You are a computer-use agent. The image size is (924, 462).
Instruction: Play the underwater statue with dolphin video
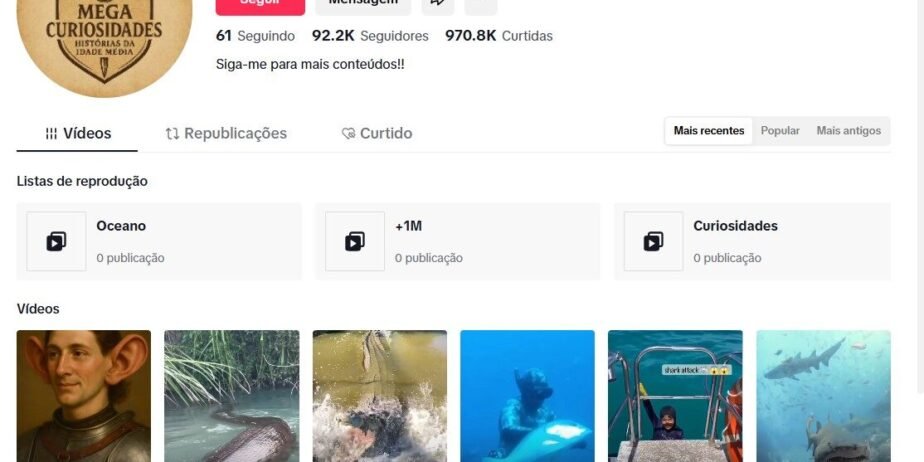click(x=527, y=396)
